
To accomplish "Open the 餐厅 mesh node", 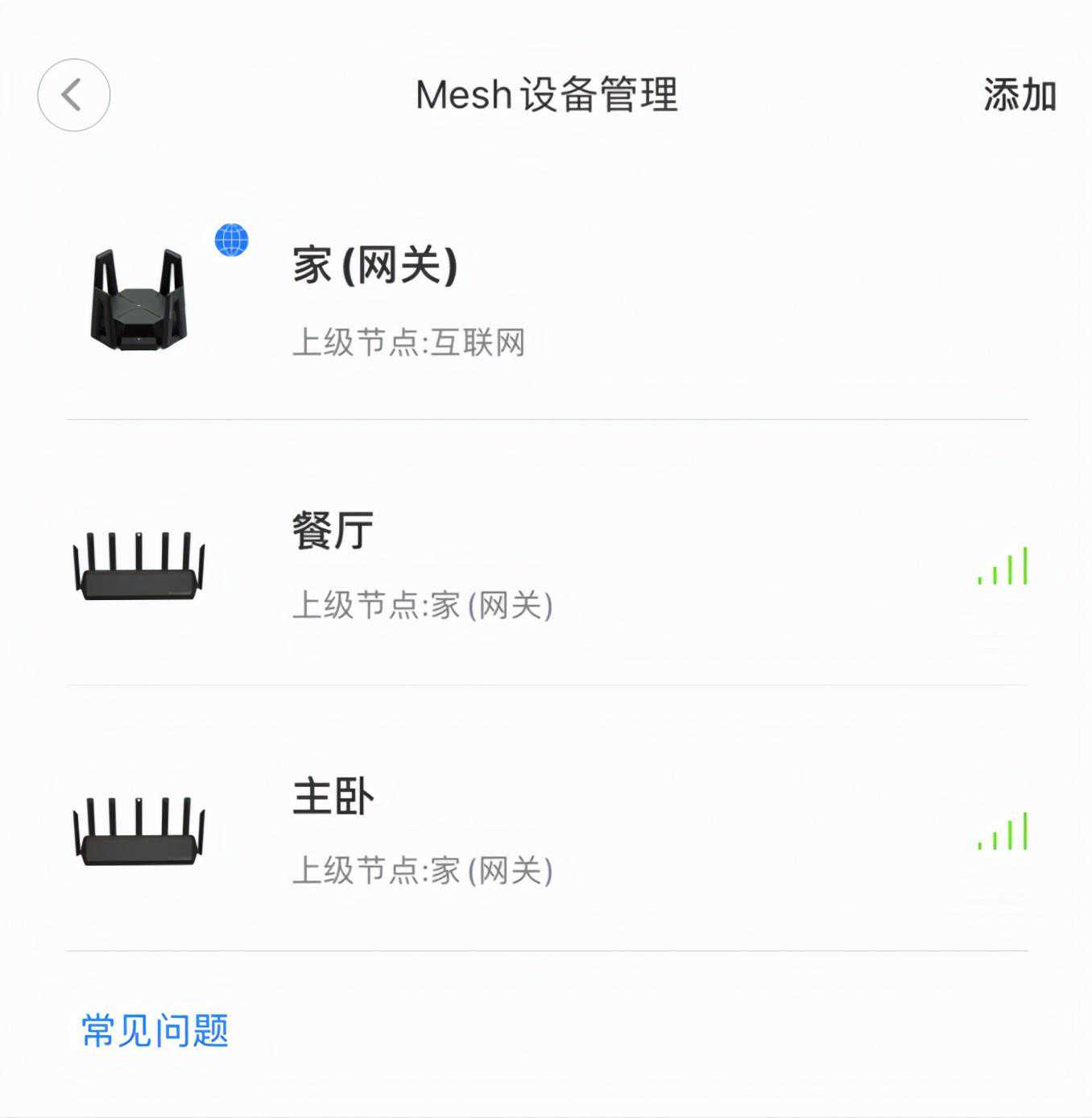I will [333, 532].
